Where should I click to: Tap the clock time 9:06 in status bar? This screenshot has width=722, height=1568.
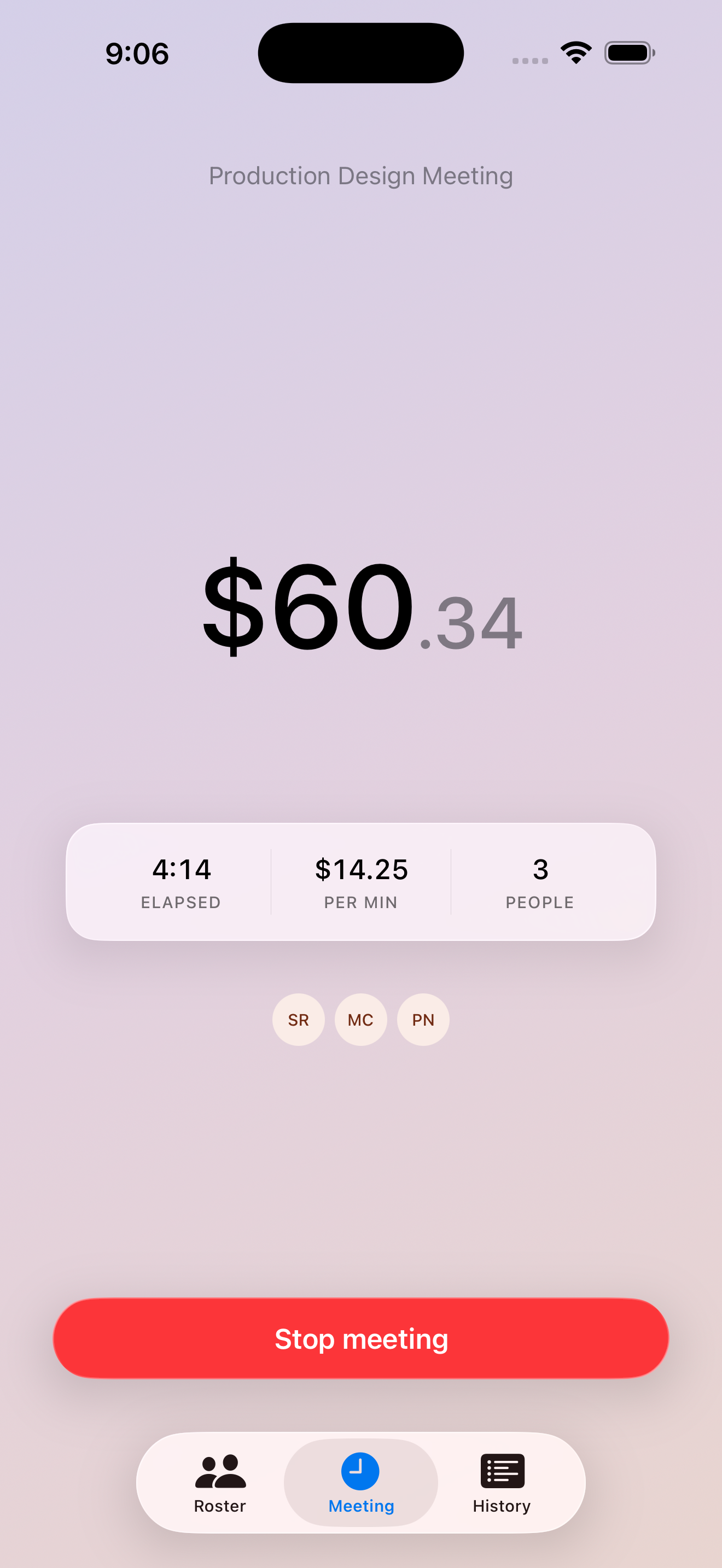click(x=136, y=54)
